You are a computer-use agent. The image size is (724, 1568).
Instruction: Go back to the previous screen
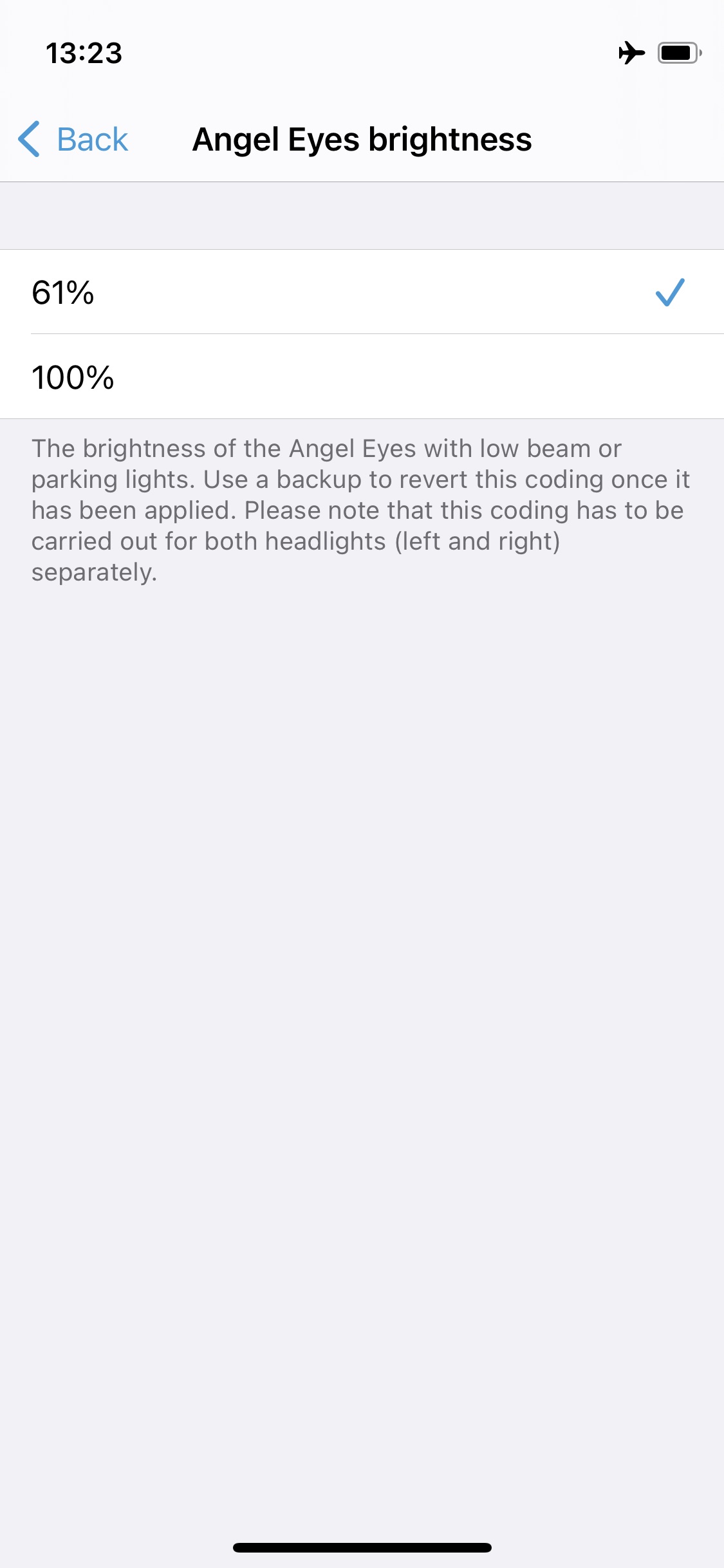coord(73,139)
